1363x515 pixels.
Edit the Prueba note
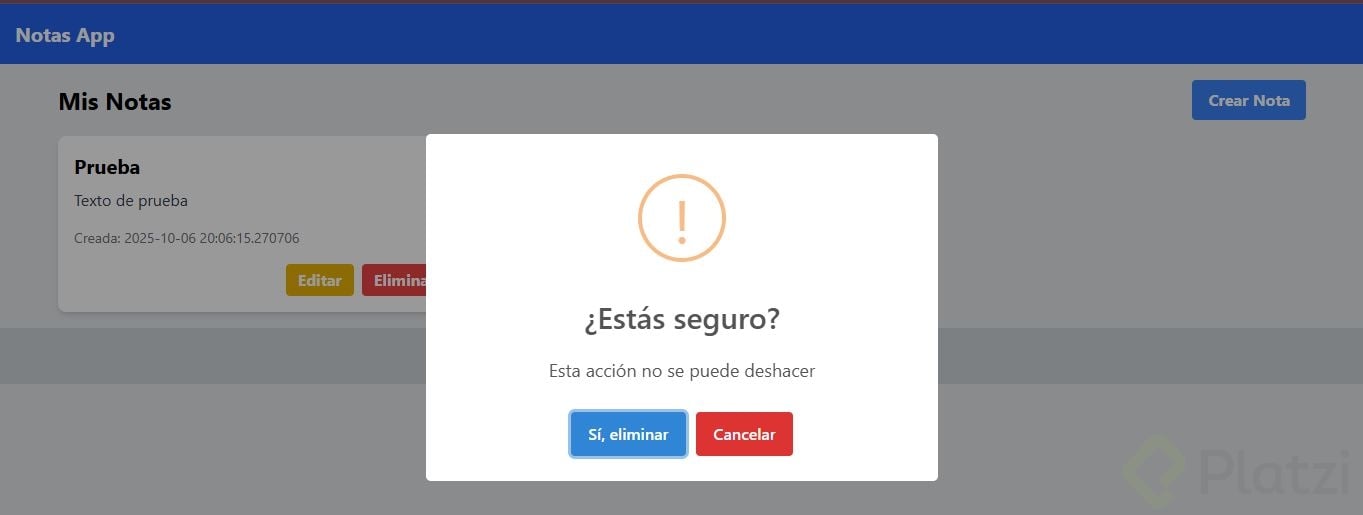[x=319, y=280]
